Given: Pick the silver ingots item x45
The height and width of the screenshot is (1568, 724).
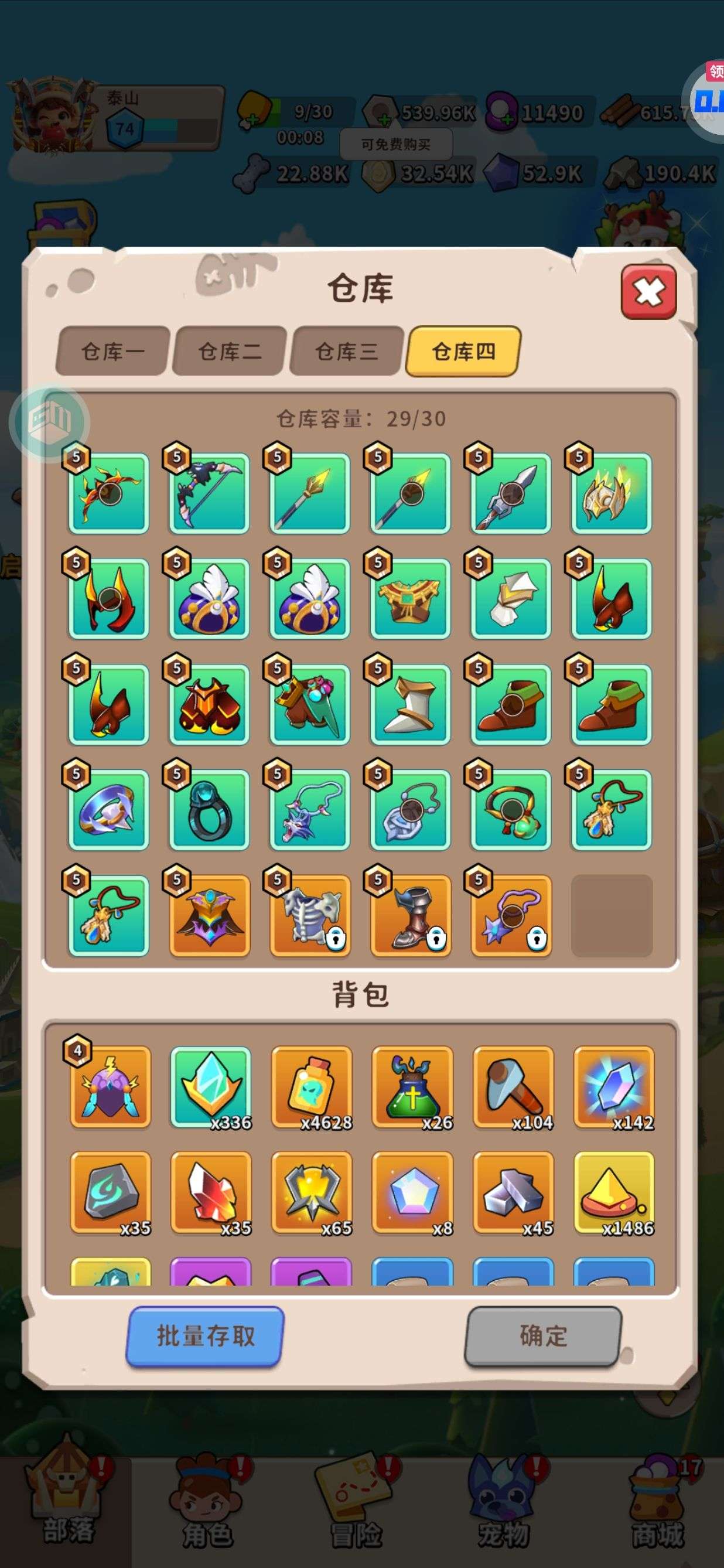Looking at the screenshot, I should point(514,1192).
